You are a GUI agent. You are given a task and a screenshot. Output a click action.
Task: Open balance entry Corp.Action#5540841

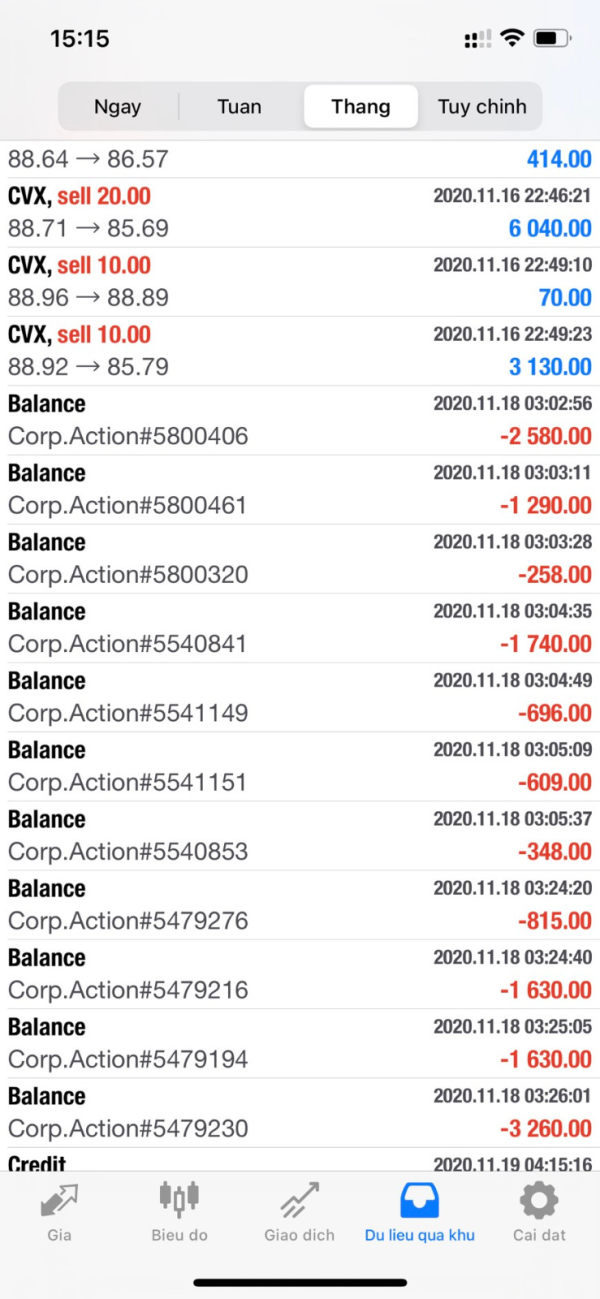point(300,628)
